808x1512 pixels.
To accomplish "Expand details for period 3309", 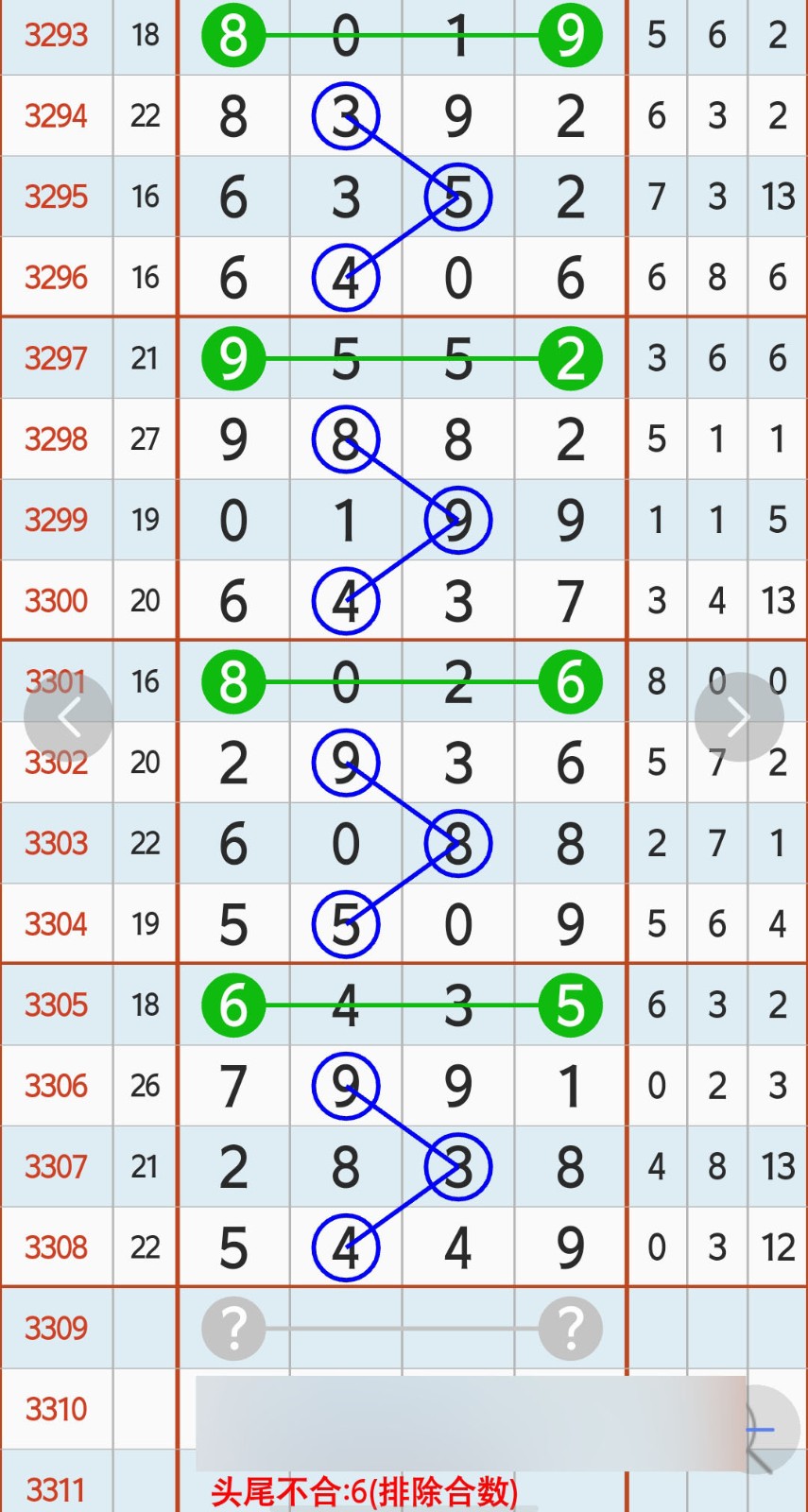I will pos(56,1328).
